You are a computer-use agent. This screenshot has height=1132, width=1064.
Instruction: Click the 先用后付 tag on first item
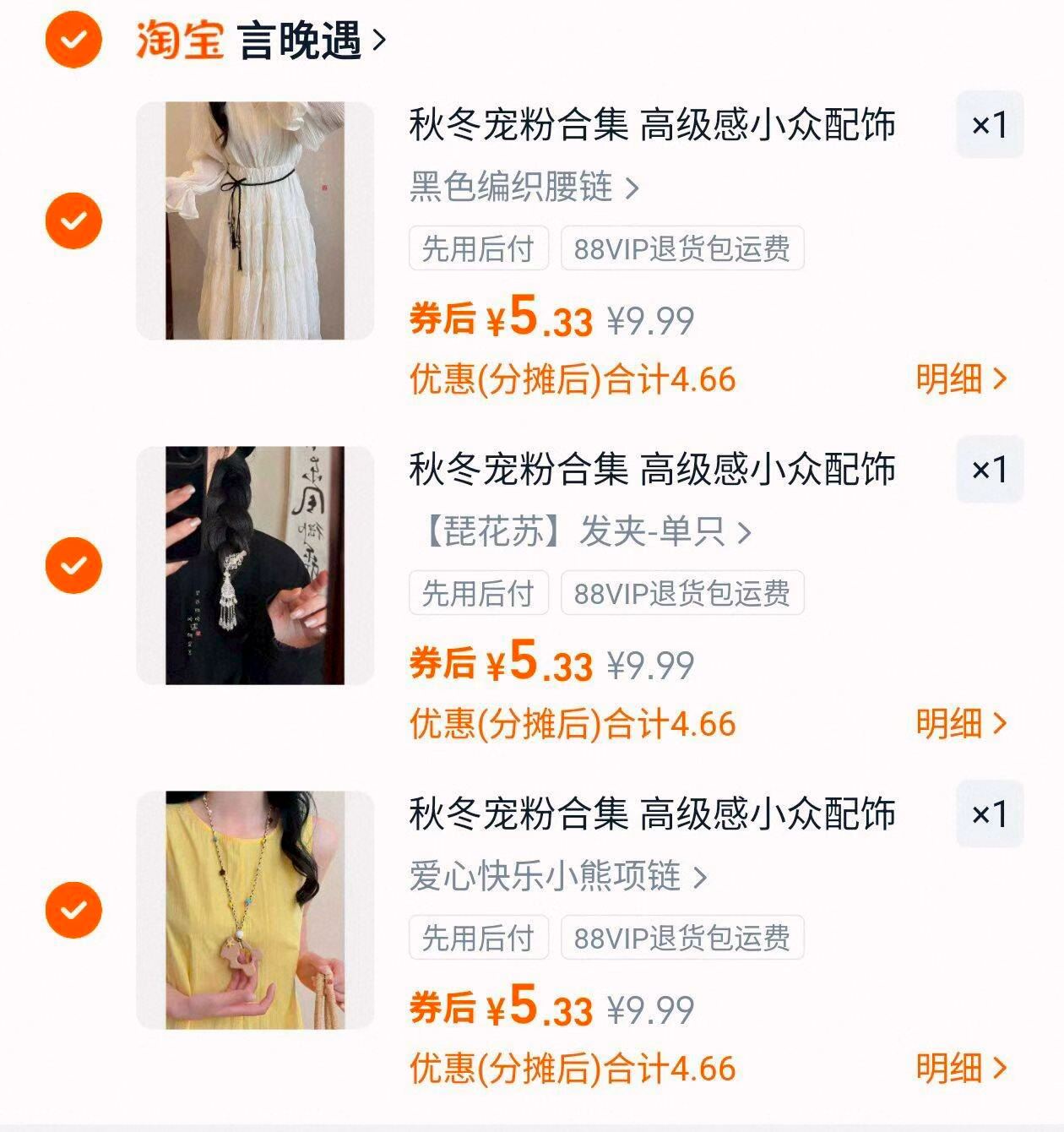[476, 250]
